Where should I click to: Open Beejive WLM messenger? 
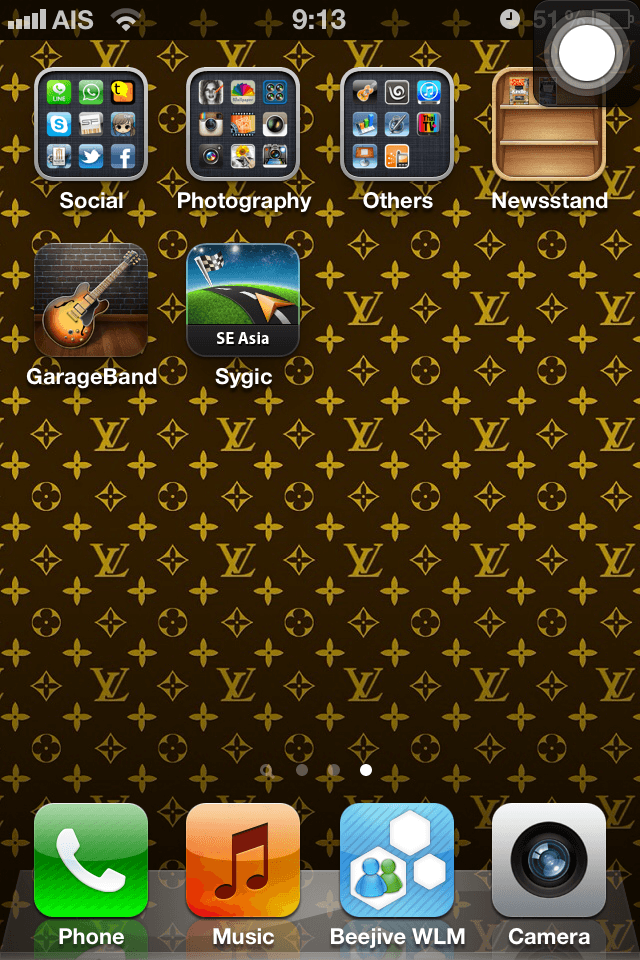click(x=397, y=861)
